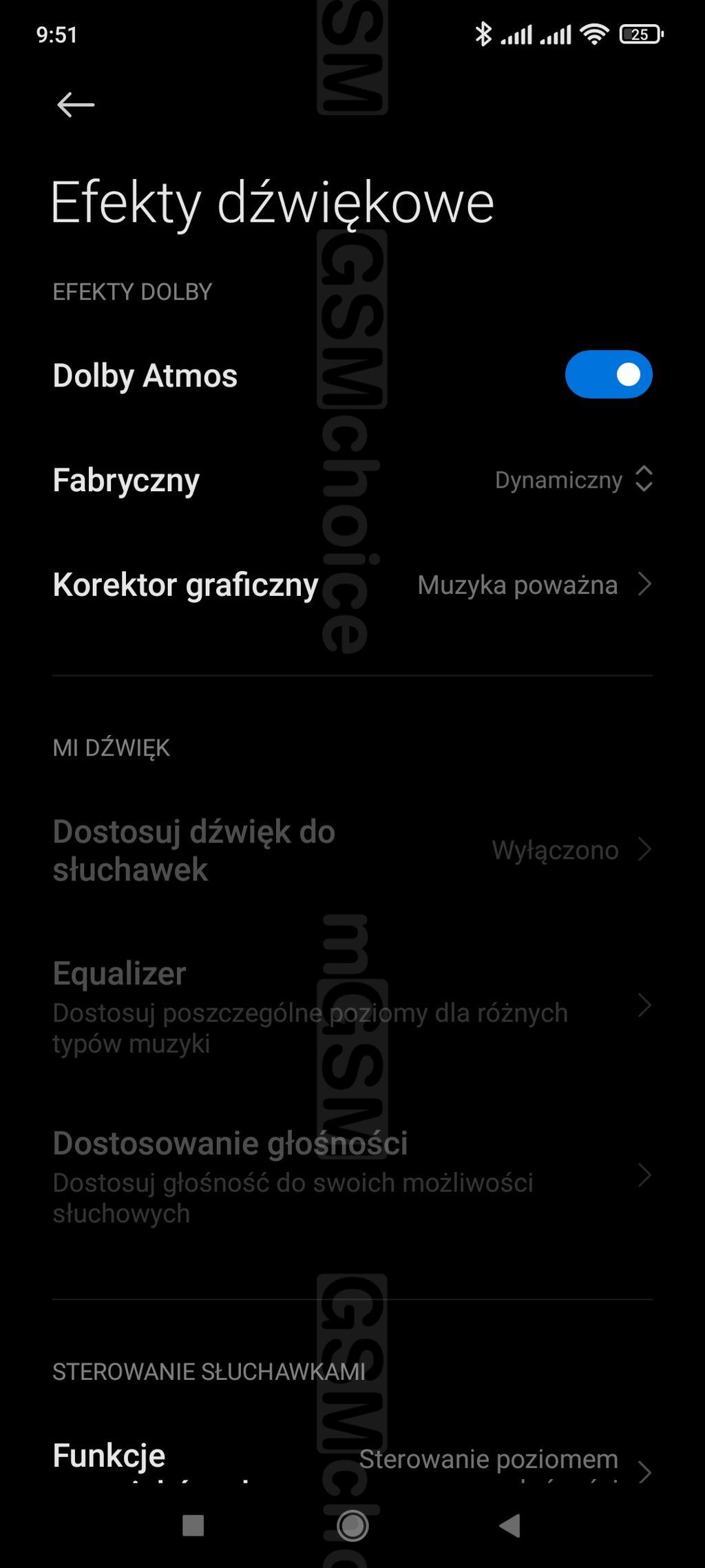705x1568 pixels.
Task: Open Dostosowanie głośności
Action: pyautogui.click(x=351, y=1175)
